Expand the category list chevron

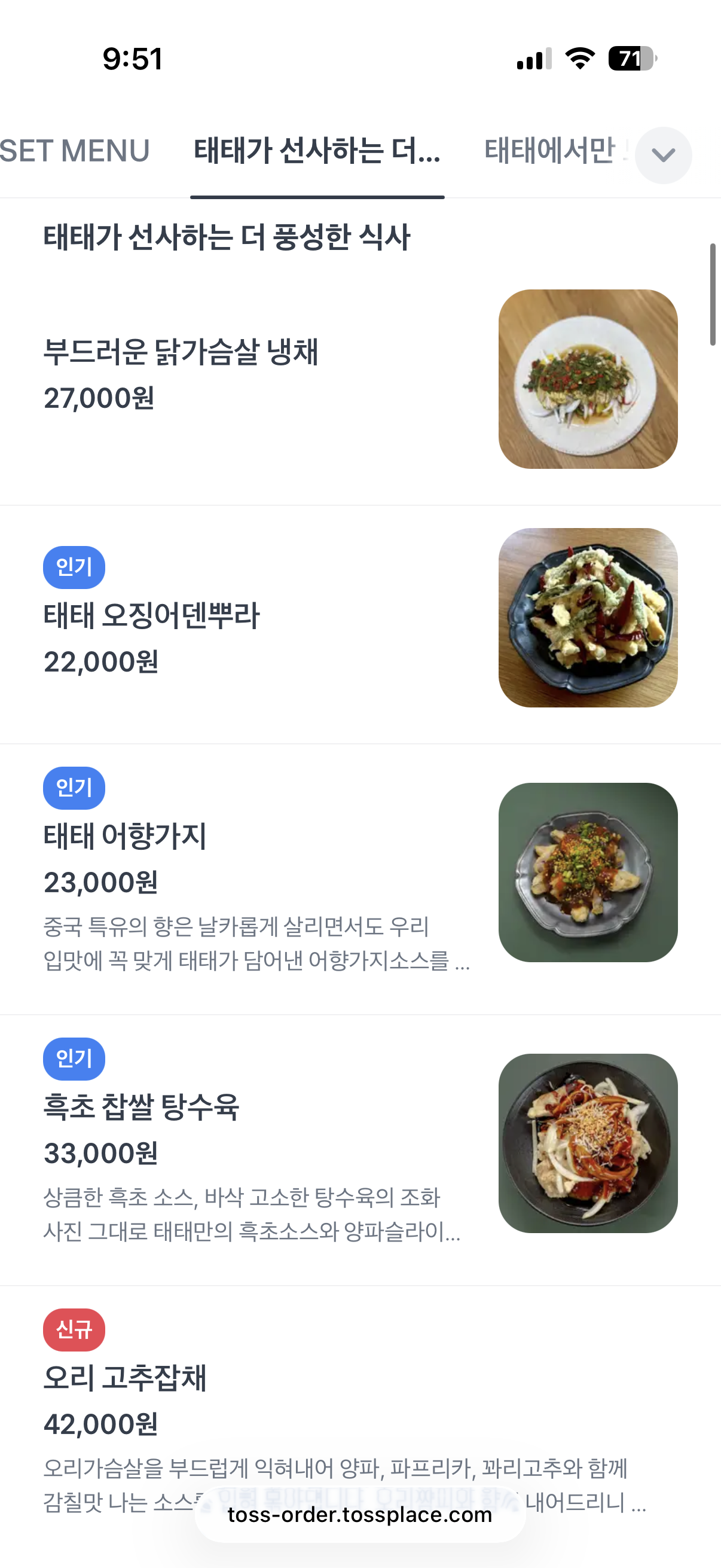point(663,155)
